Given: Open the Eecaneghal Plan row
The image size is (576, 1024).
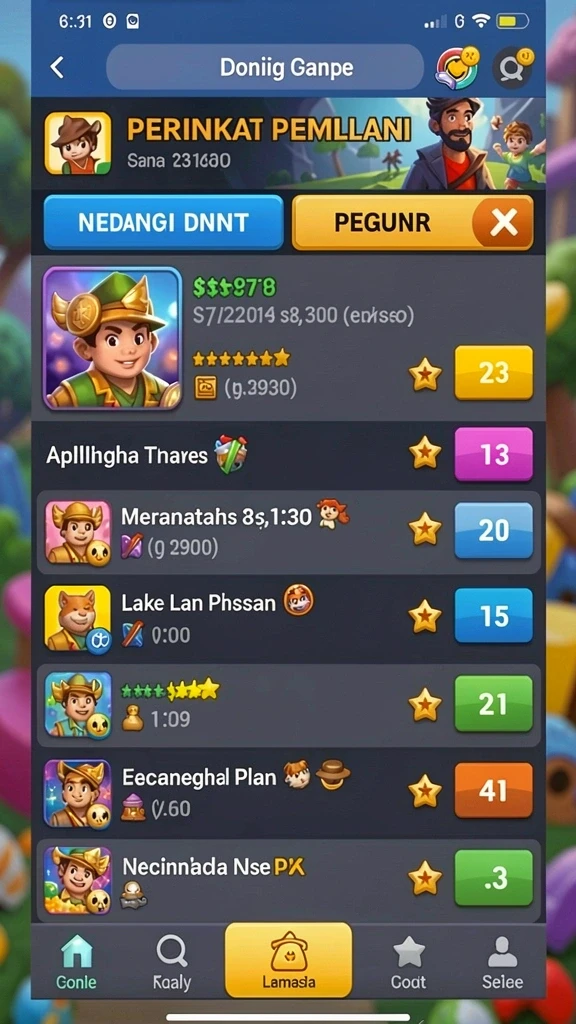Looking at the screenshot, I should coord(288,793).
